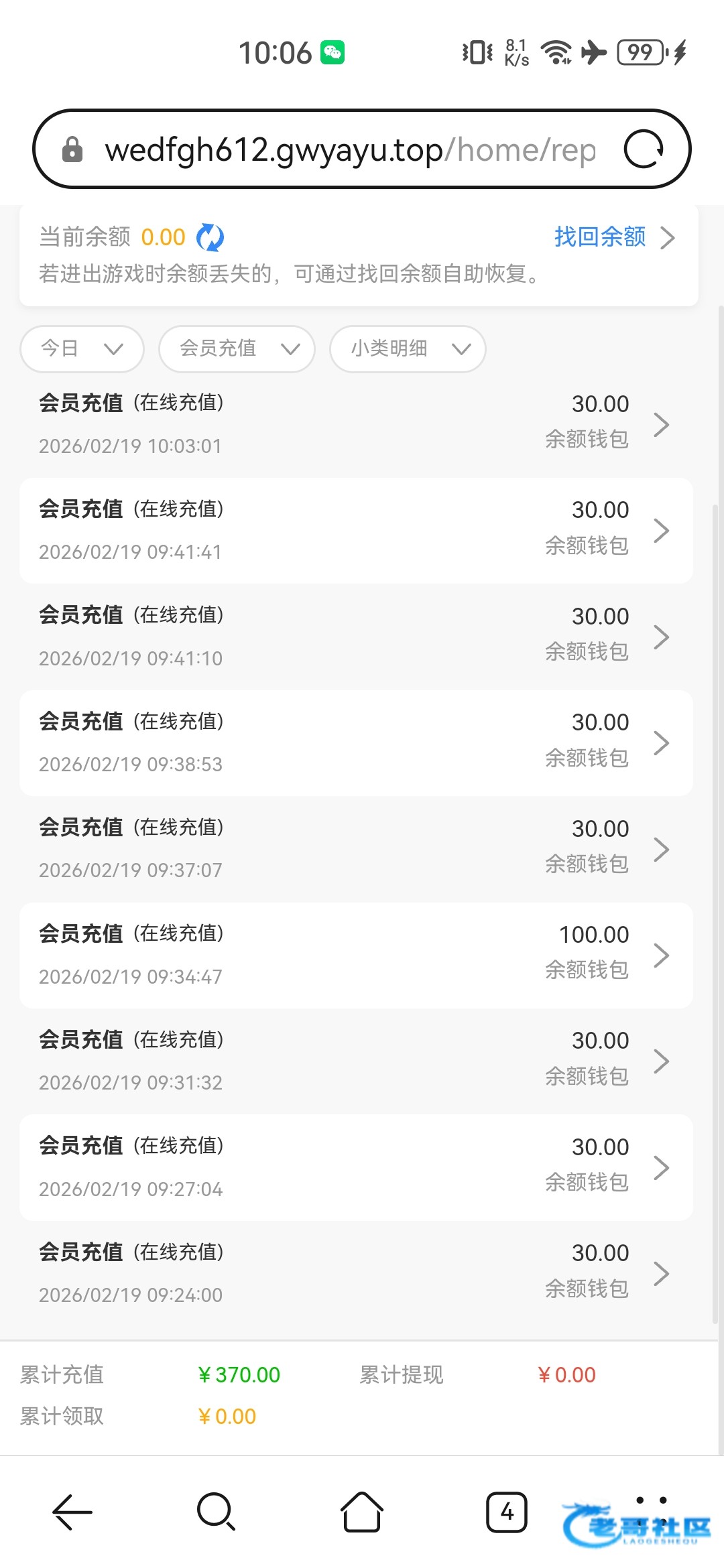Viewport: 724px width, 1568px height.
Task: Open the recharge record at 09:38:53
Action: click(x=355, y=742)
